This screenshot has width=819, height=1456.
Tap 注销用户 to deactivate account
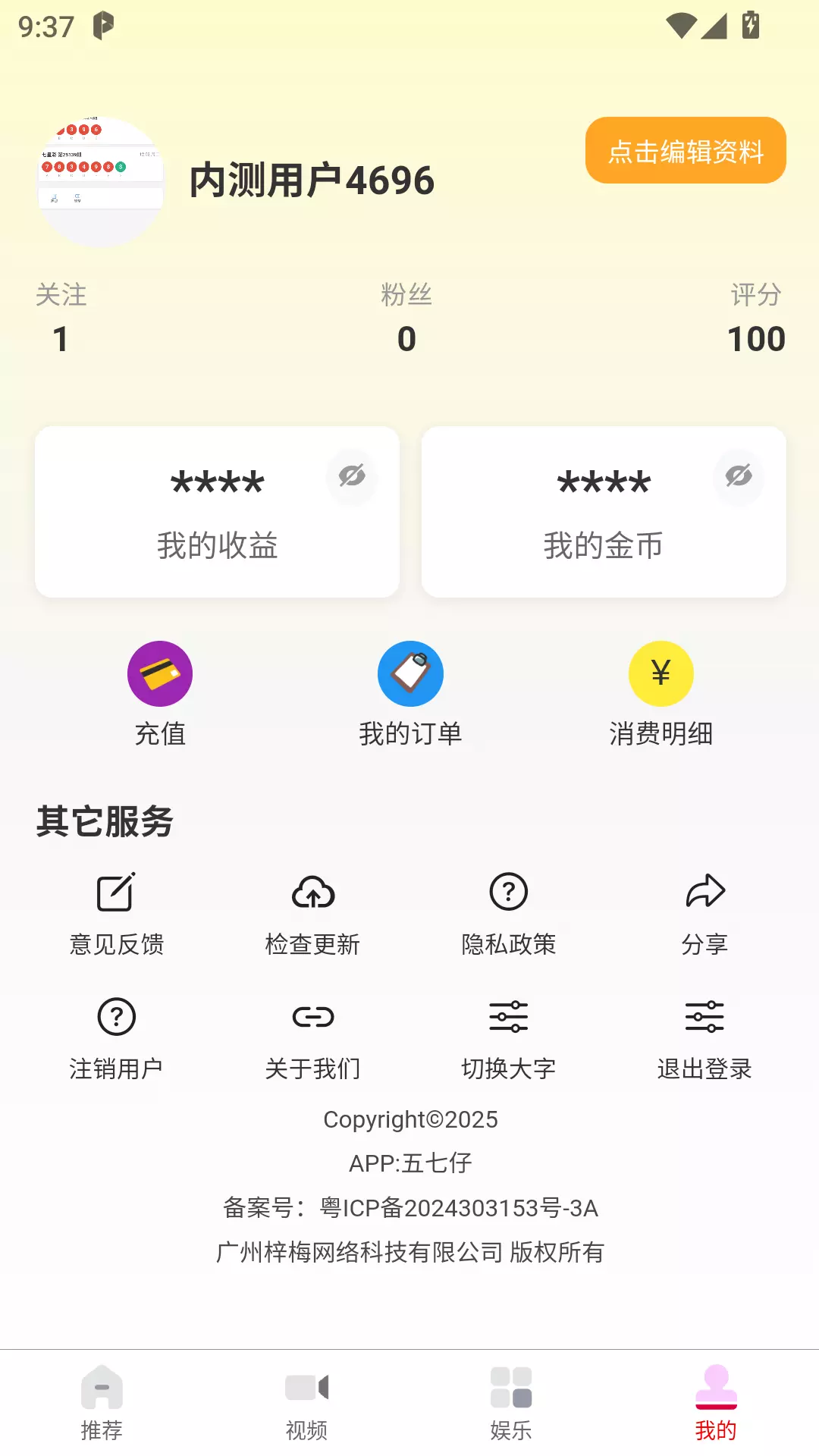pyautogui.click(x=117, y=1016)
